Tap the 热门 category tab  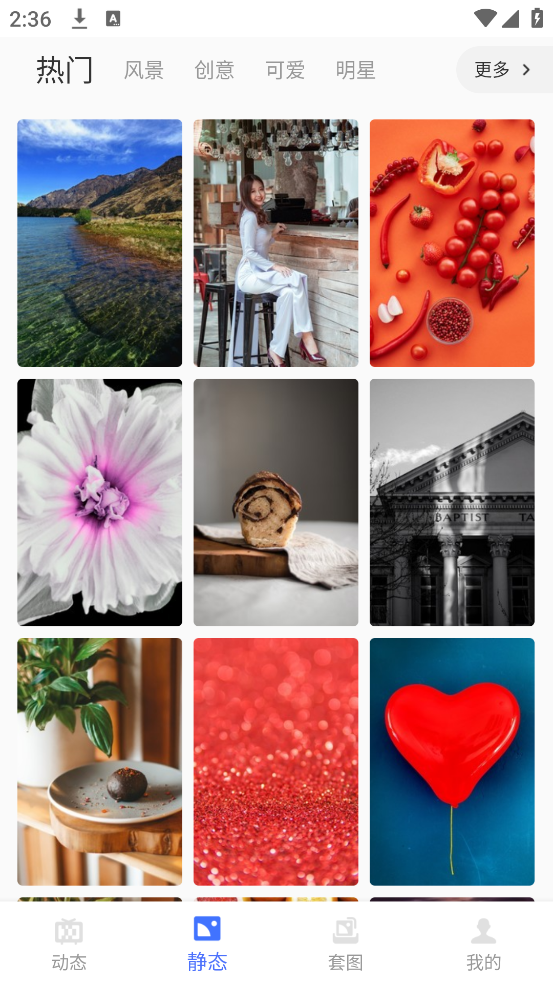coord(65,70)
